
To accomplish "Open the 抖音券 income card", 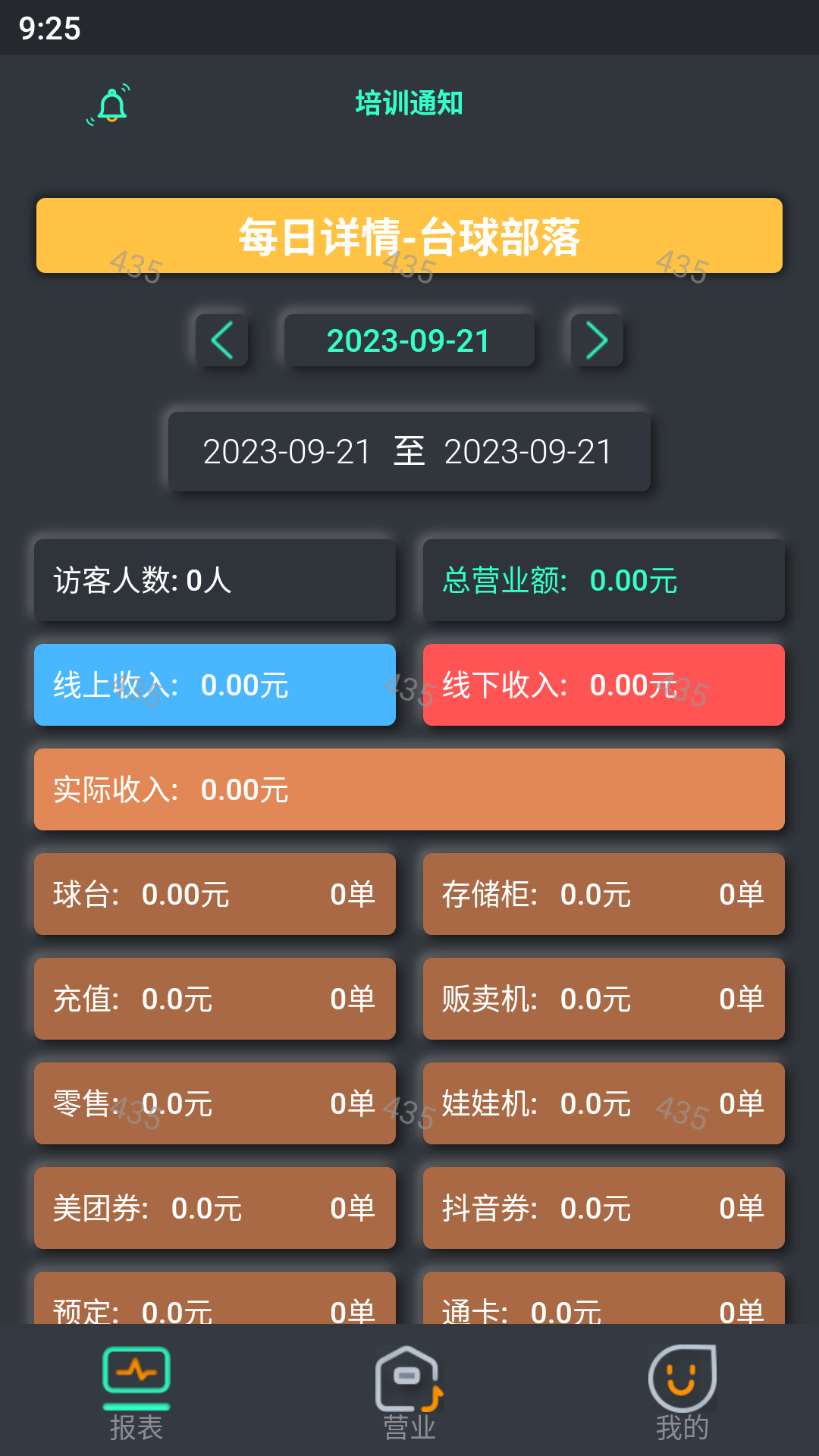I will 604,1208.
